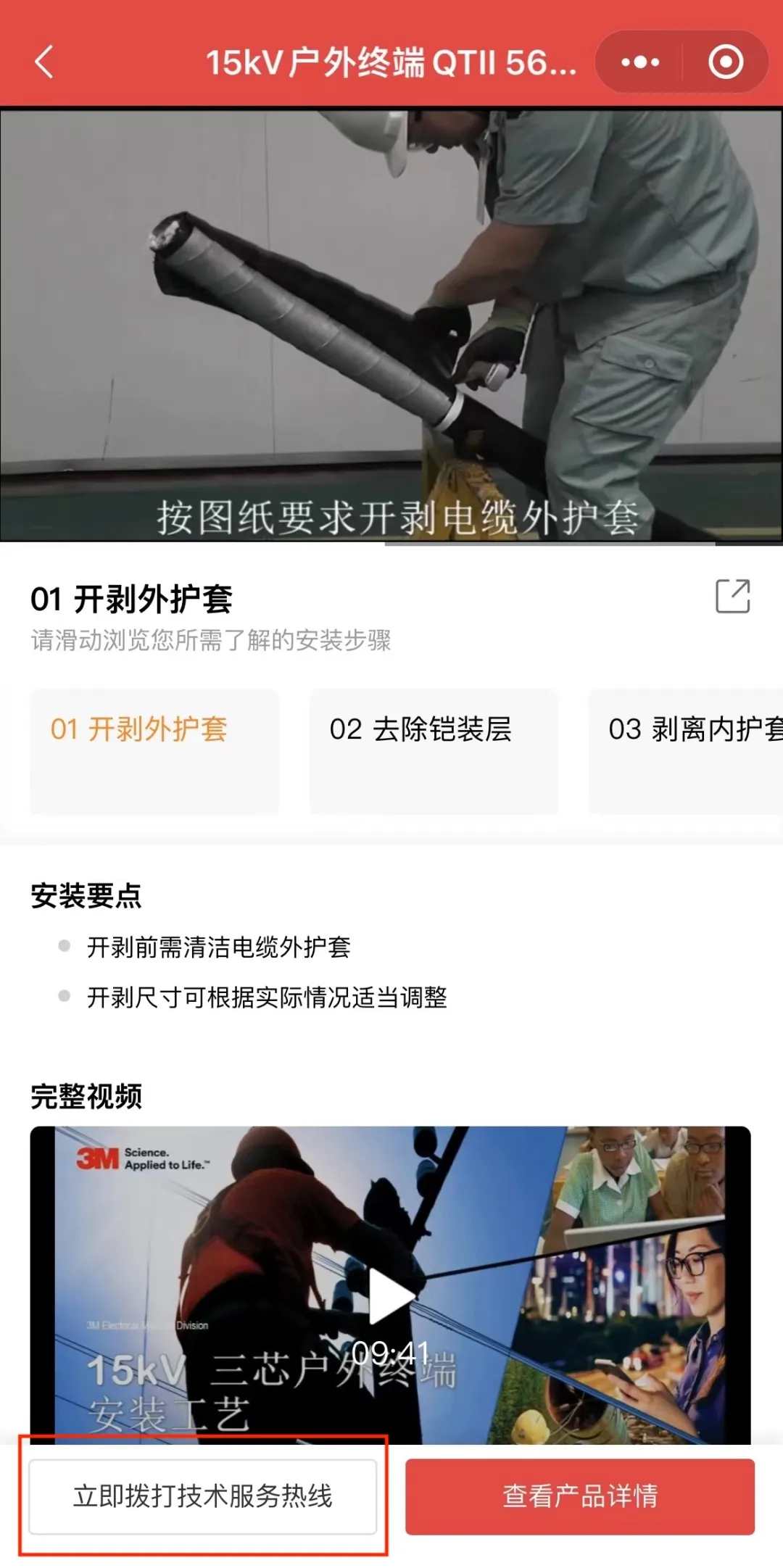This screenshot has width=783, height=1568.
Task: Open 查看产品详情 product details
Action: click(580, 1496)
